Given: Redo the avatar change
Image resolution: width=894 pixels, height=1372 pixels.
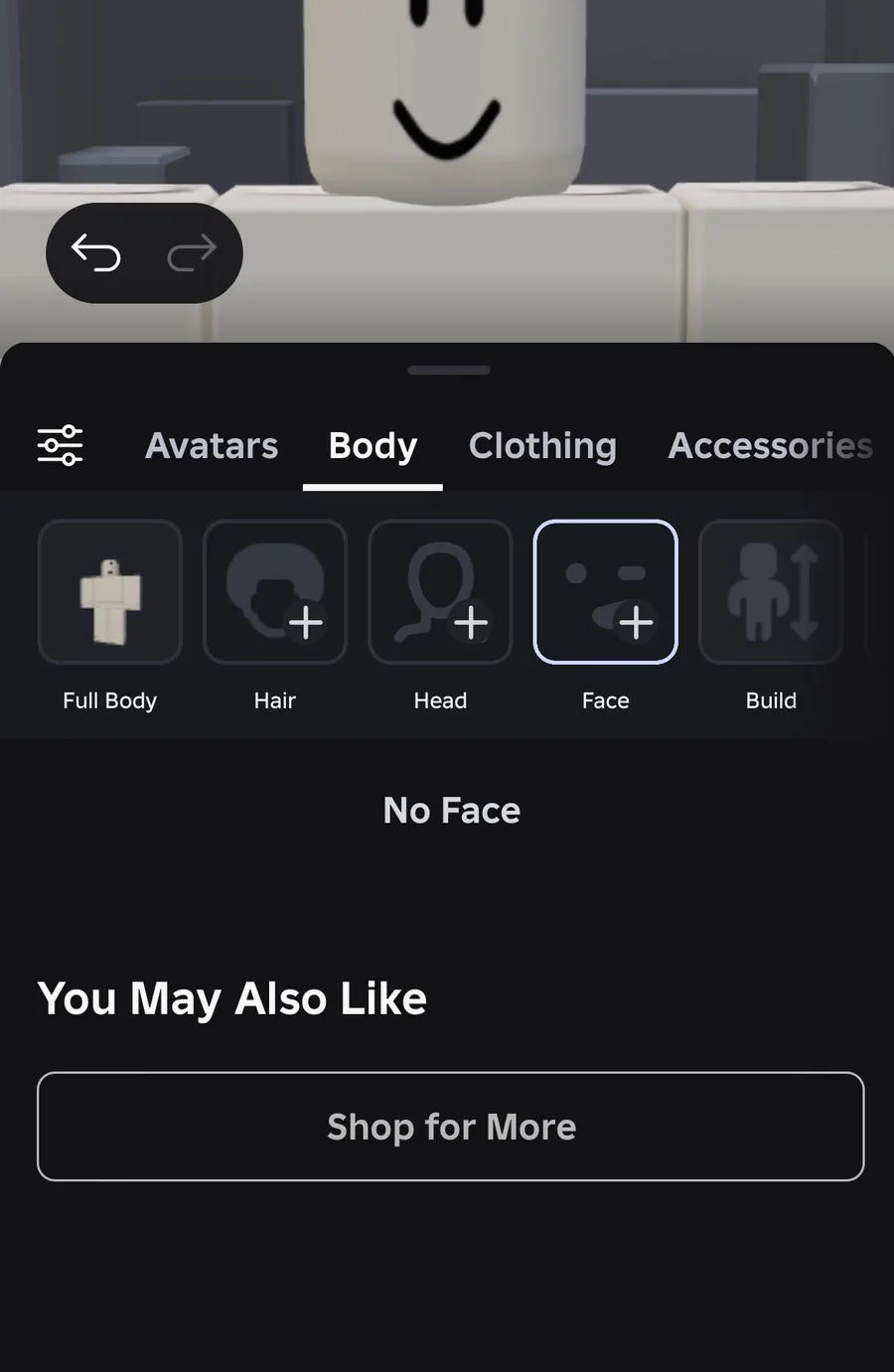Looking at the screenshot, I should (192, 253).
